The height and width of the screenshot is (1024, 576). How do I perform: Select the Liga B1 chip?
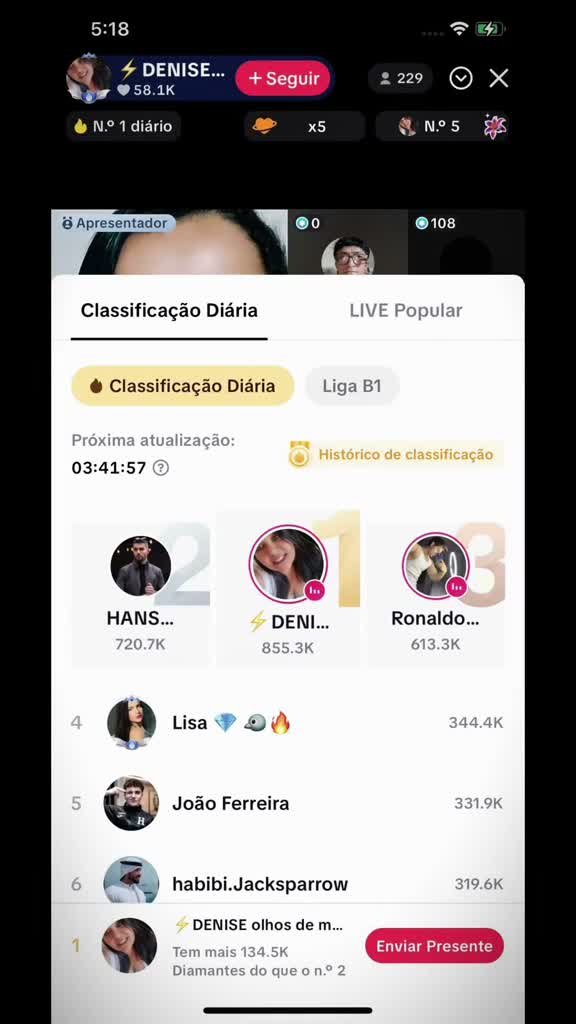(352, 386)
